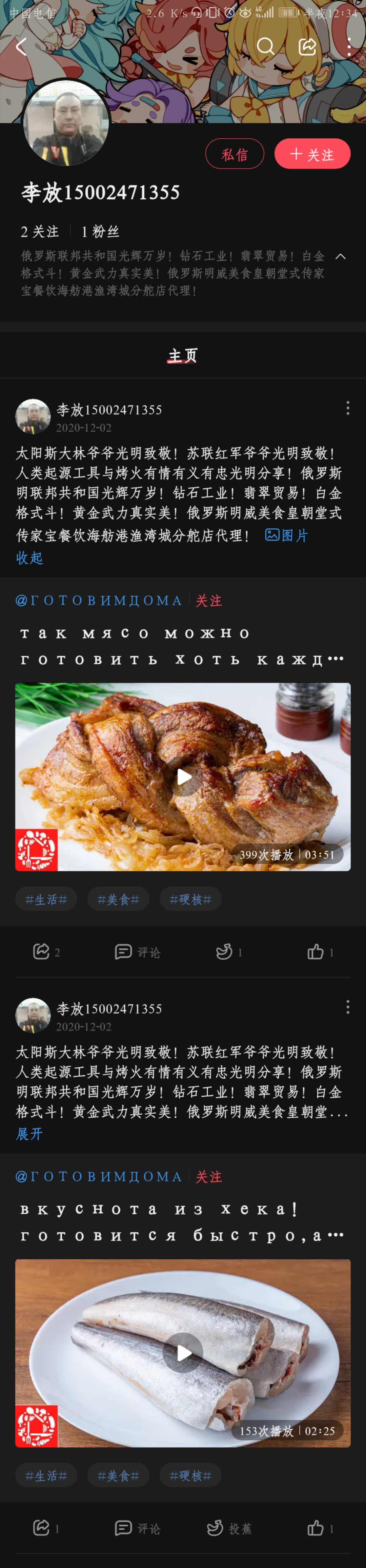Open search from the profile header

point(265,46)
